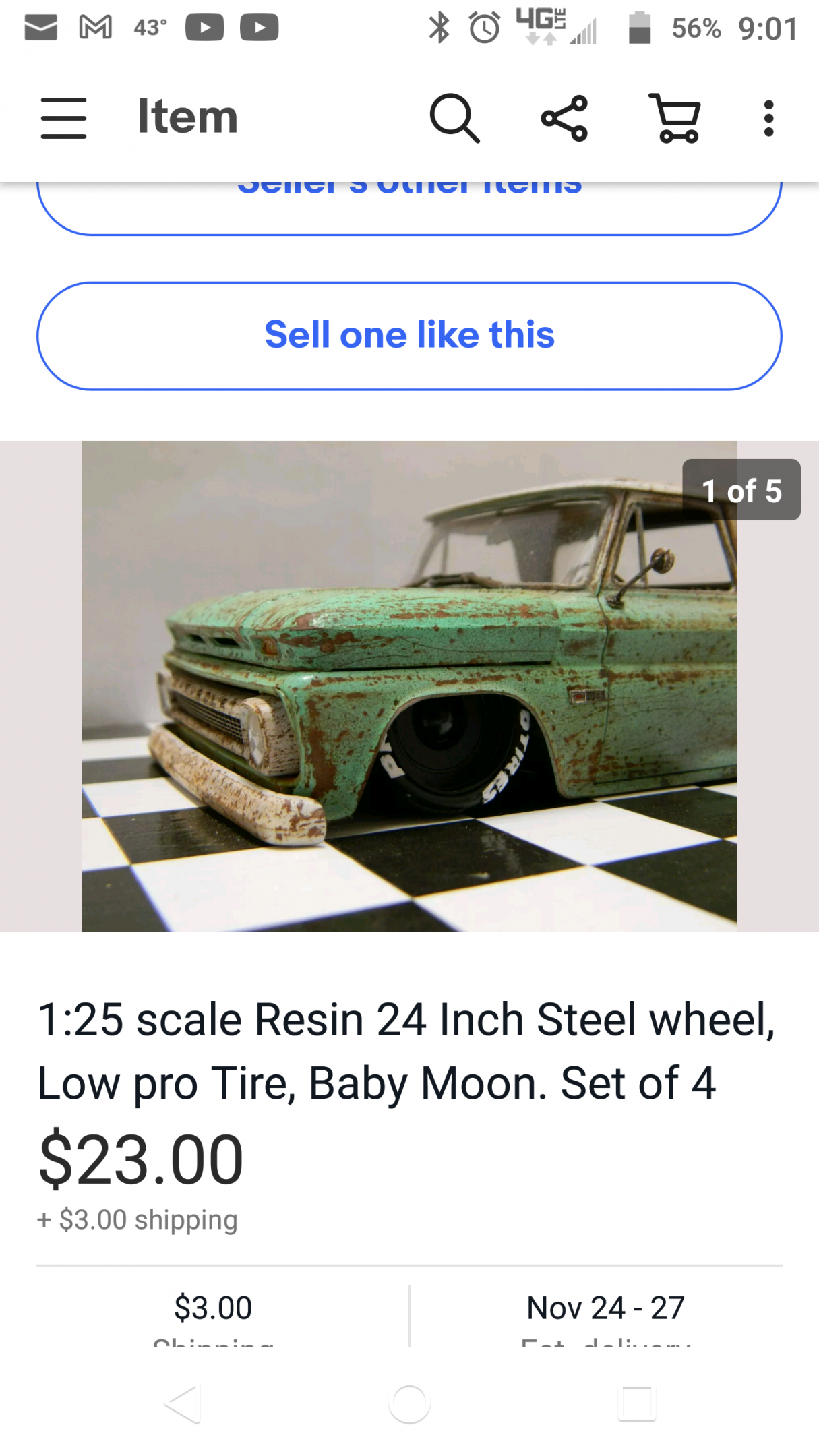
Task: Open the hamburger navigation menu
Action: [x=63, y=118]
